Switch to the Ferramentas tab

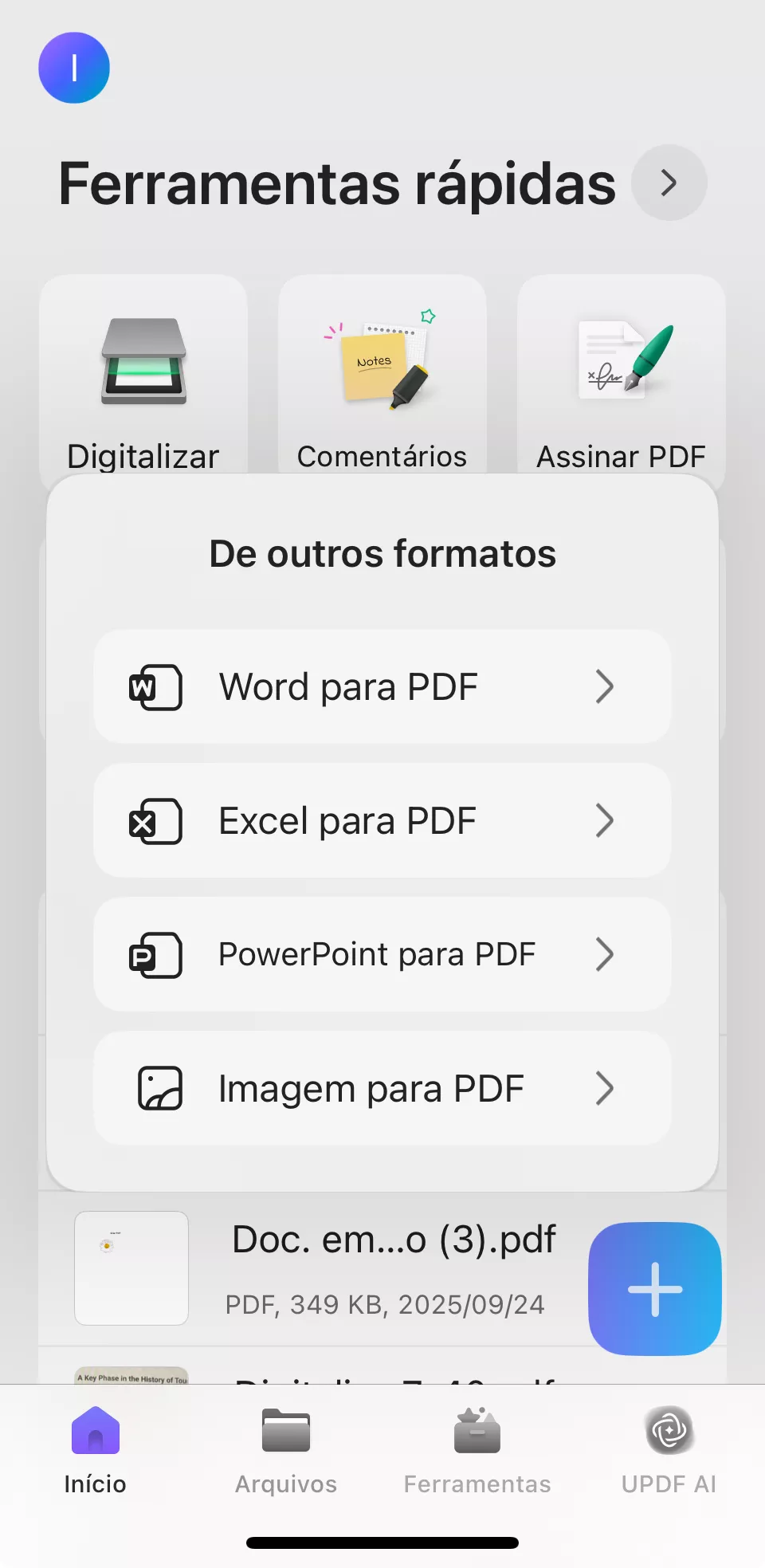point(477,1451)
